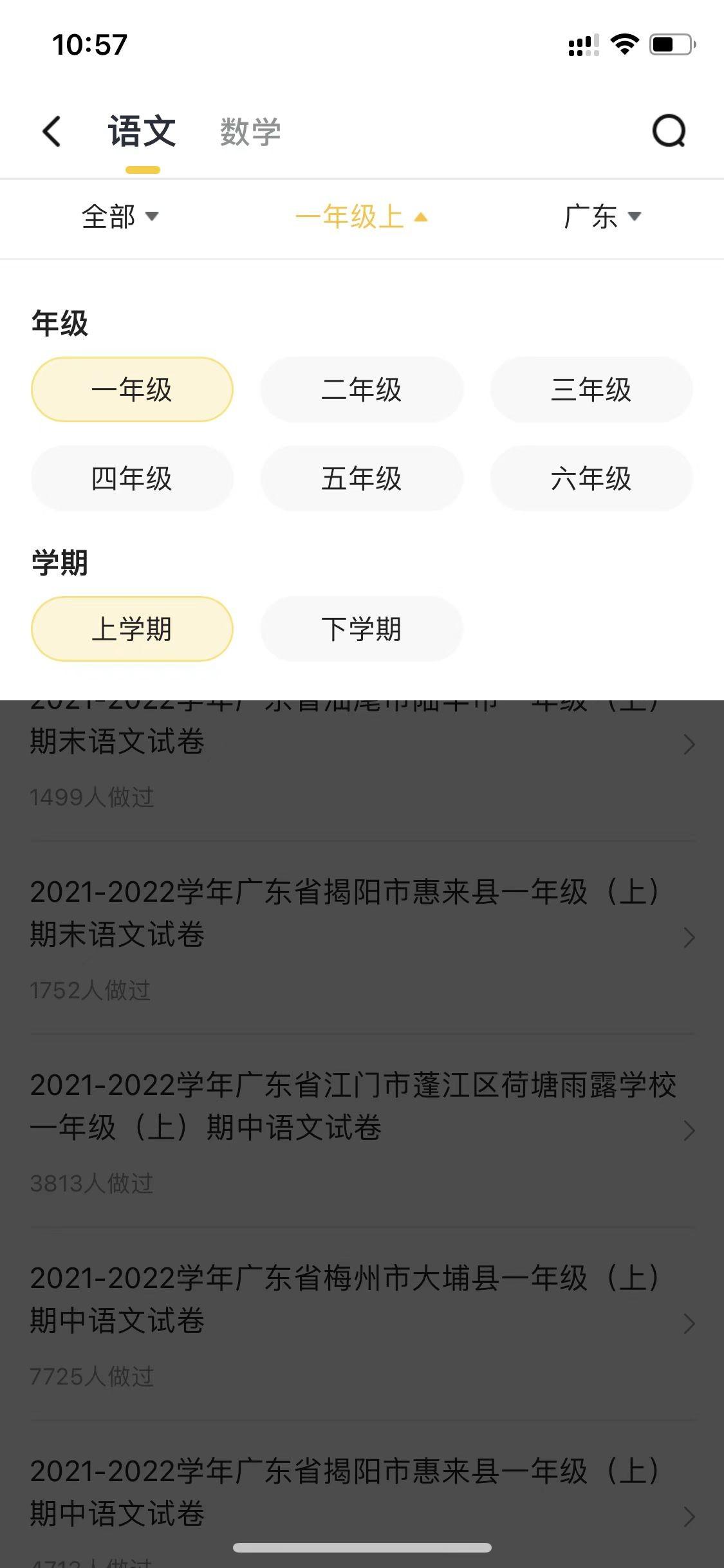Open the 揭阳市惠来县 期末语文试卷
724x1568 pixels.
pyautogui.click(x=362, y=938)
